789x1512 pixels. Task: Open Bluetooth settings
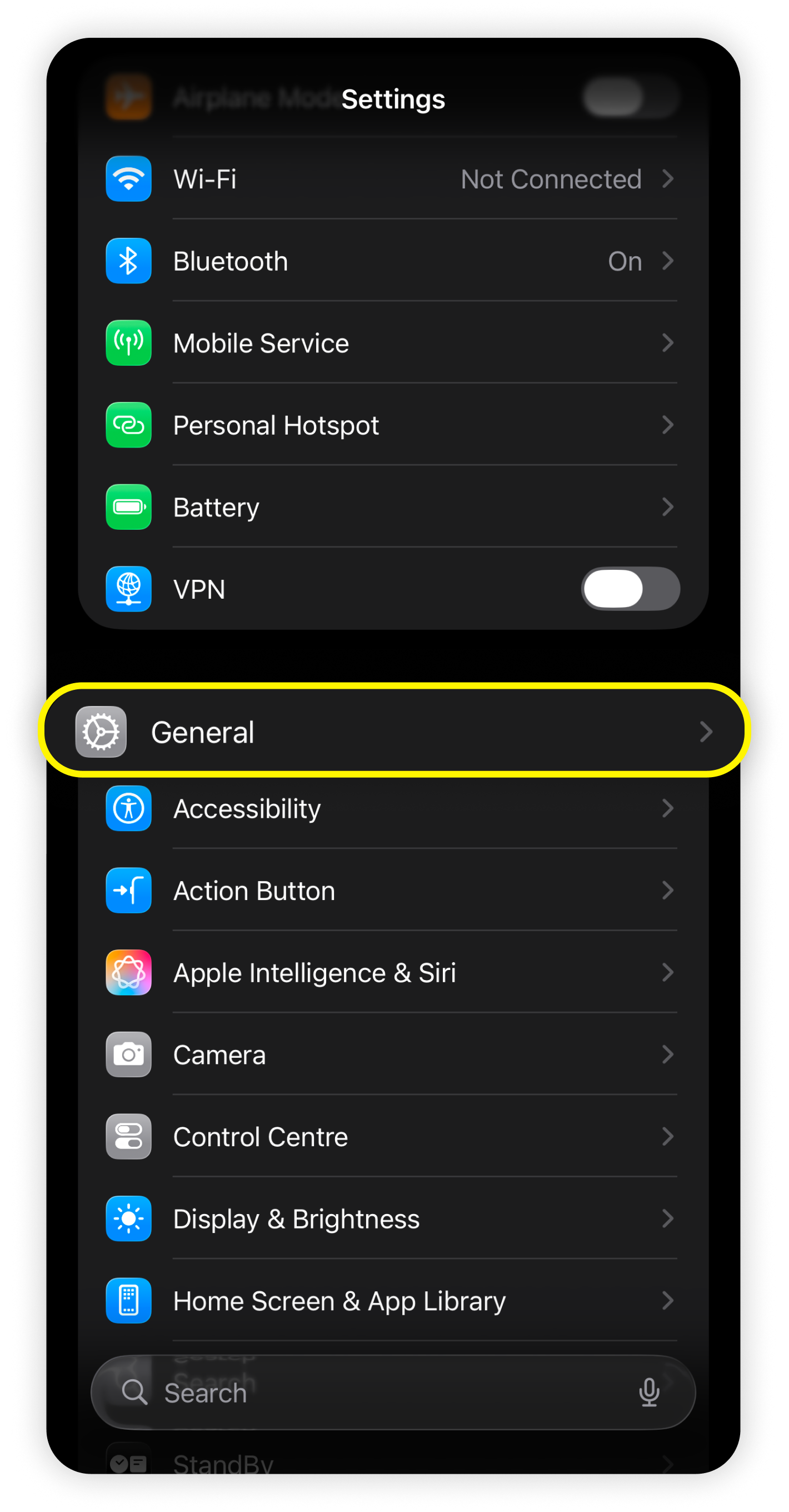click(x=393, y=261)
